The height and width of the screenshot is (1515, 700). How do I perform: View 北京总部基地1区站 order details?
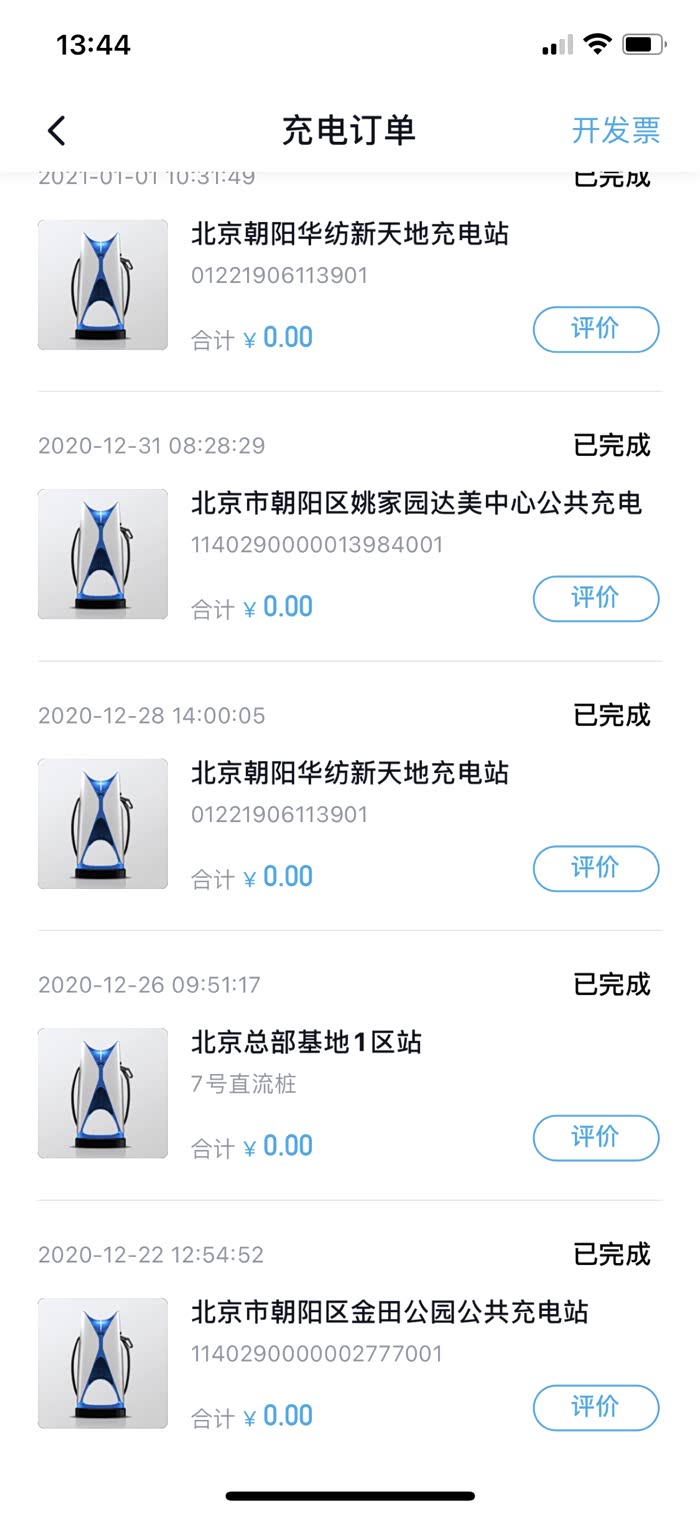[306, 1042]
